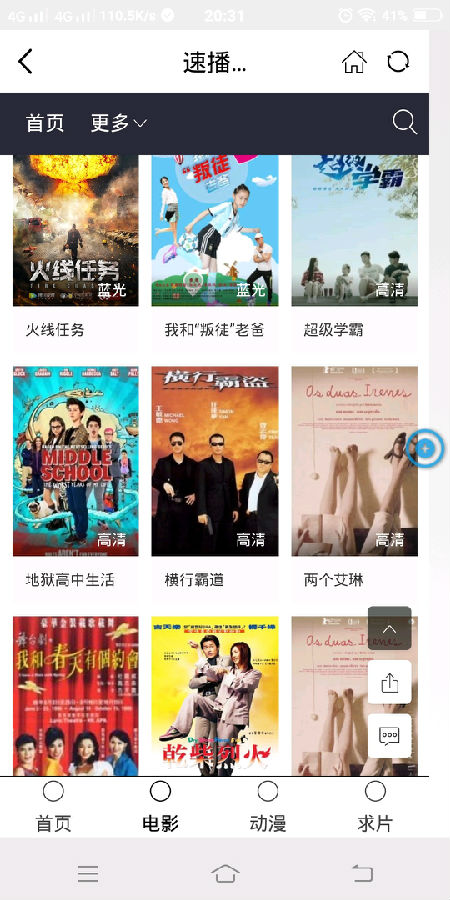The height and width of the screenshot is (900, 450).
Task: Tap the floating share button
Action: point(390,682)
